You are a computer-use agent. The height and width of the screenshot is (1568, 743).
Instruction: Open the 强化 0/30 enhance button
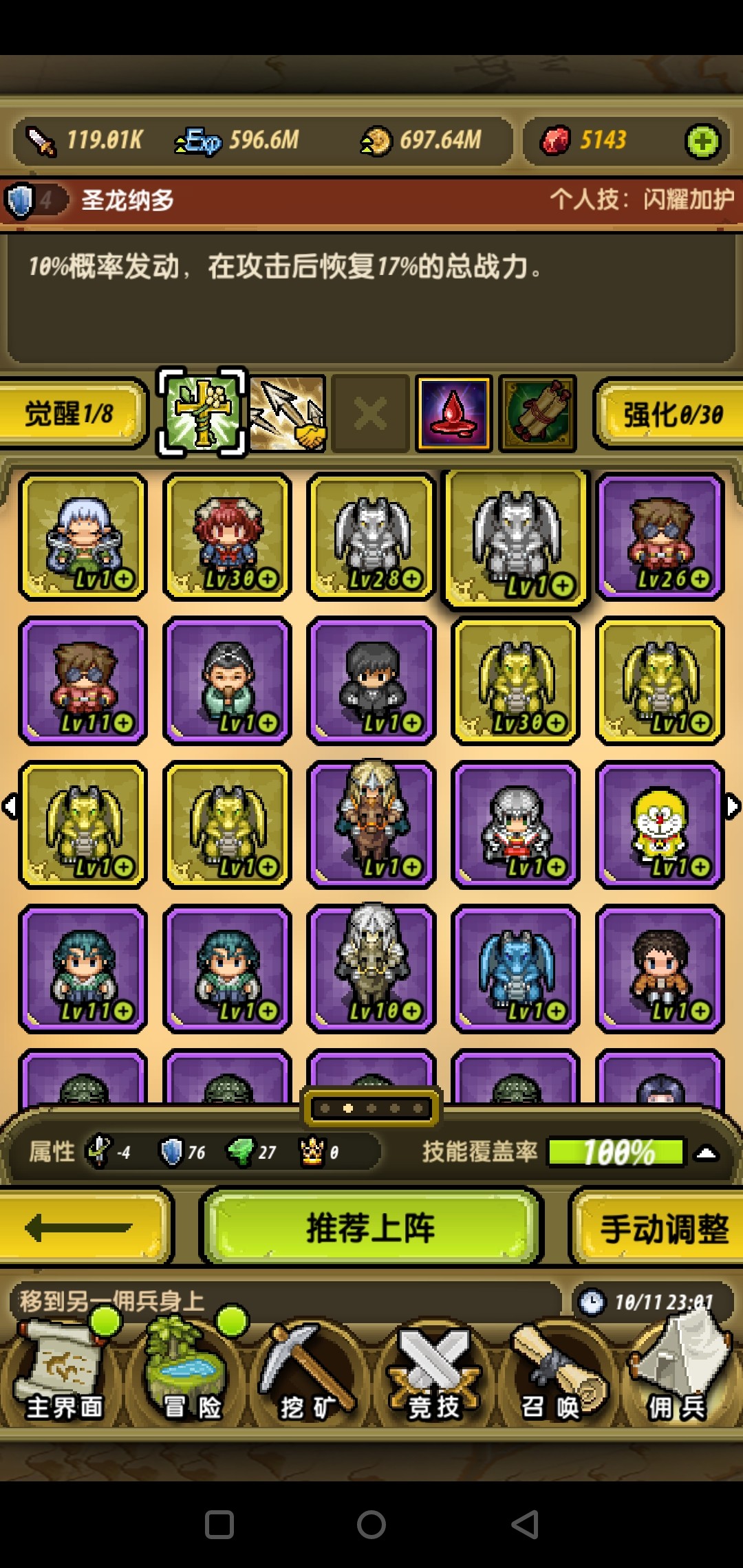[x=671, y=414]
